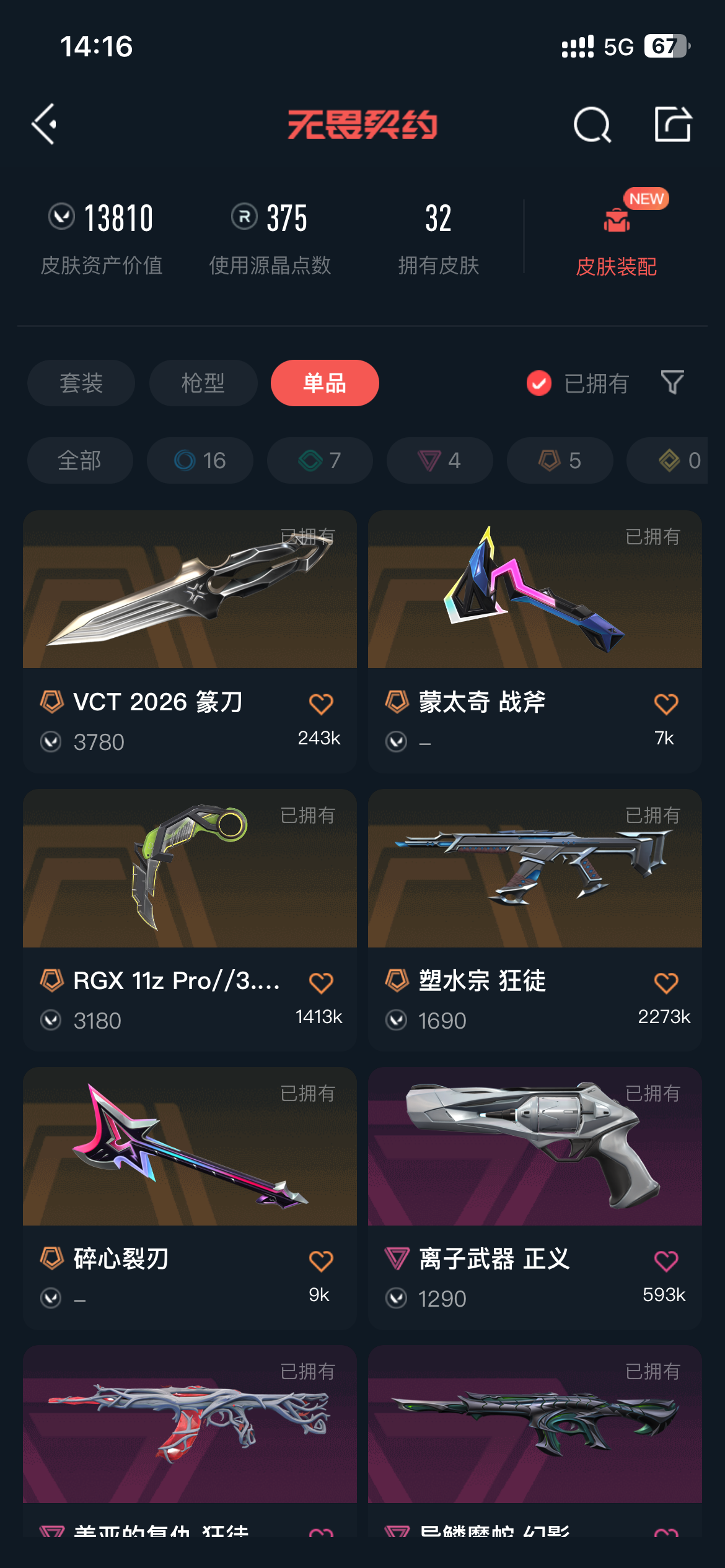Select the 单品 tab
The height and width of the screenshot is (1568, 725).
325,383
